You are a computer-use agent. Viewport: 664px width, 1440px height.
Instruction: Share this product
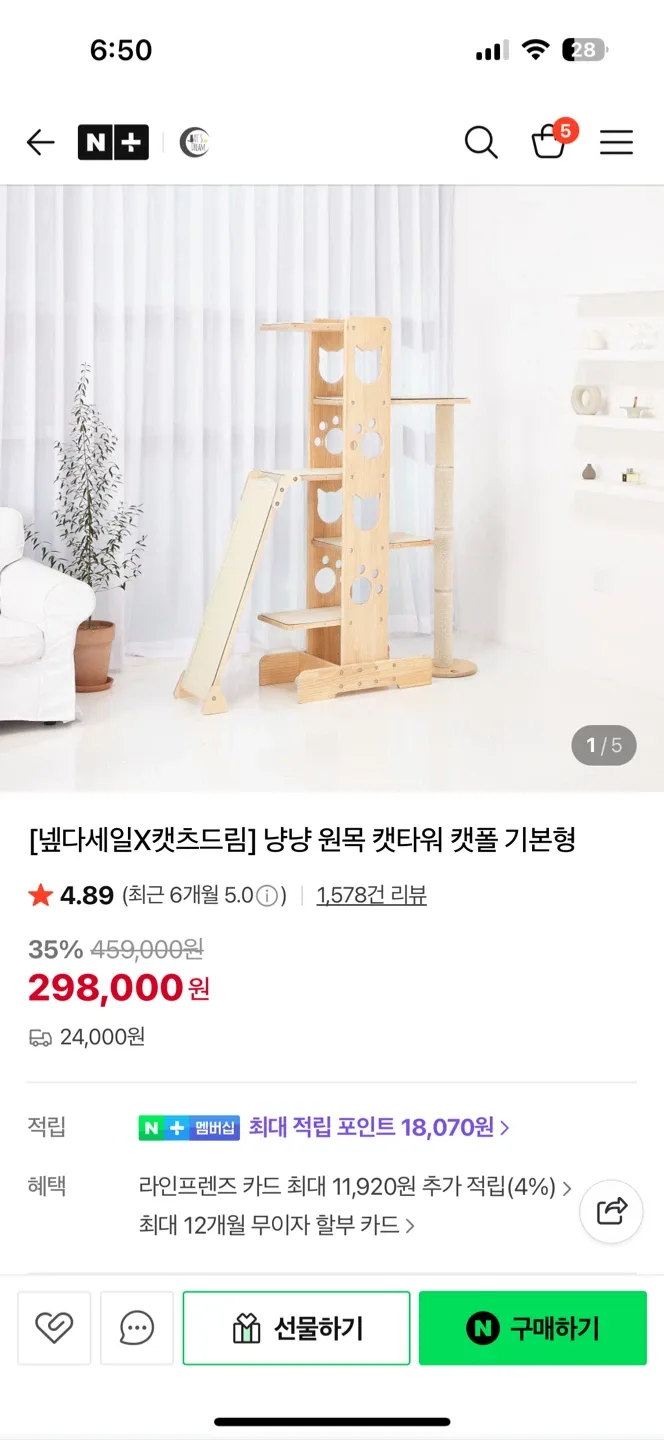tap(611, 1211)
